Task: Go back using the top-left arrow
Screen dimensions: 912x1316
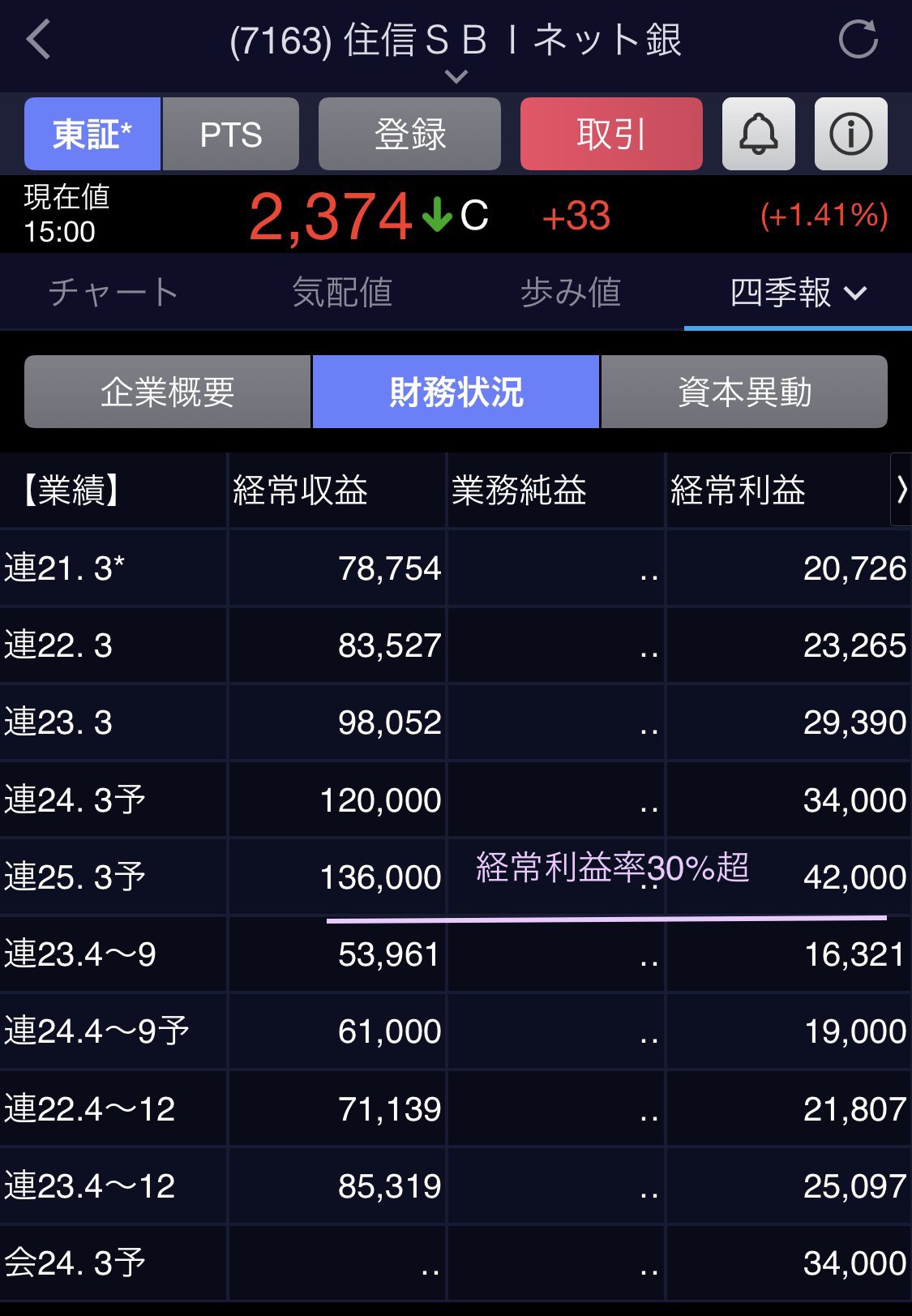Action: (x=39, y=40)
